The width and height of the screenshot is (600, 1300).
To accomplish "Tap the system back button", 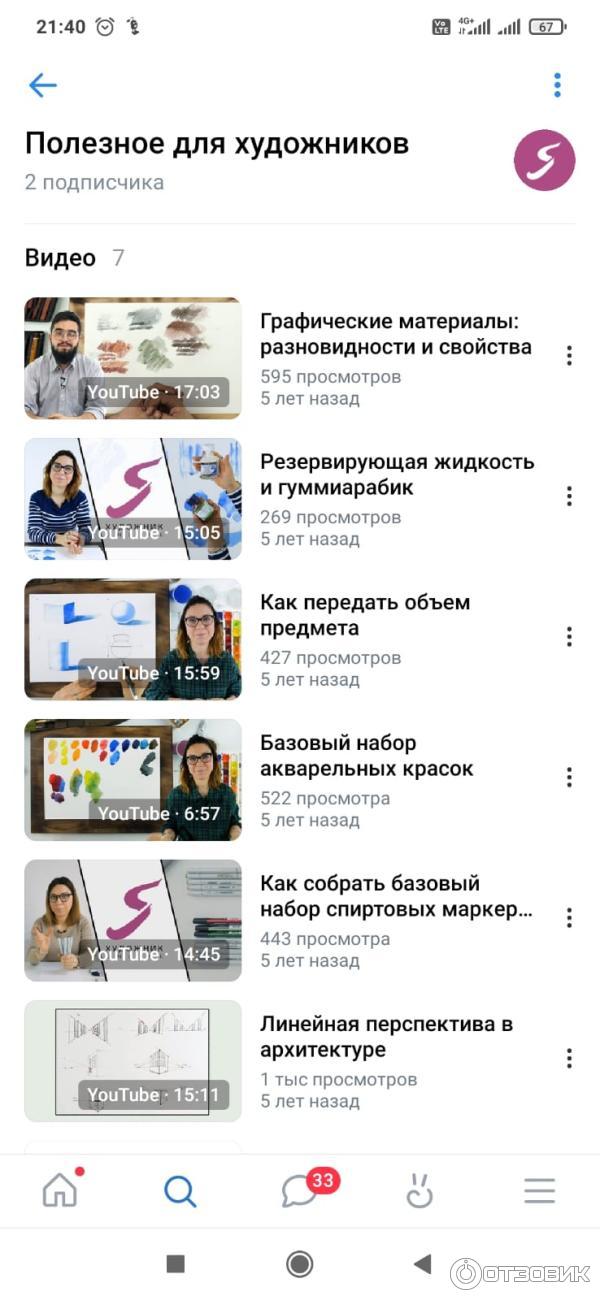I will tap(422, 1264).
